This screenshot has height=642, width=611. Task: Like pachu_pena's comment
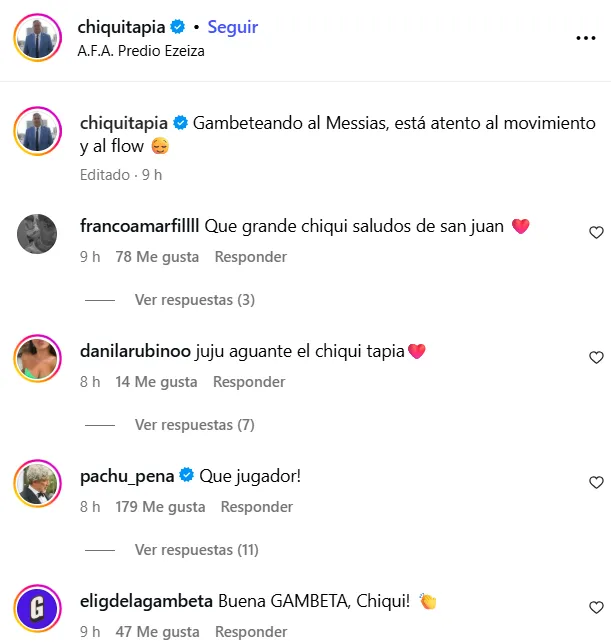click(596, 482)
